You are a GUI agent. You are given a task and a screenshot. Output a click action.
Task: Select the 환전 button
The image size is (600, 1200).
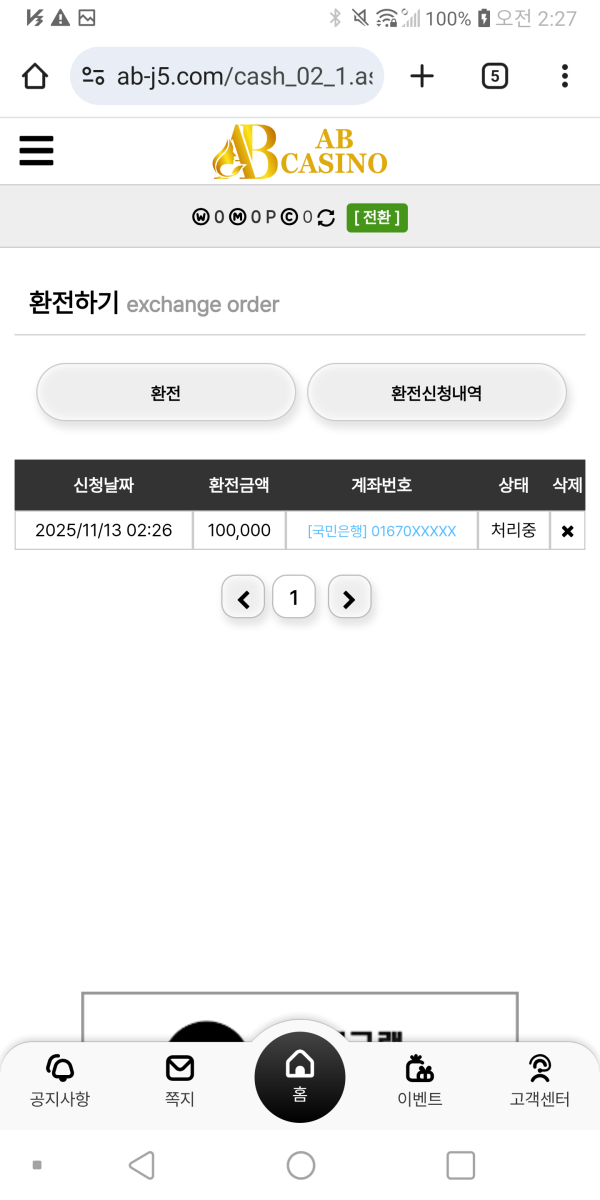(166, 393)
